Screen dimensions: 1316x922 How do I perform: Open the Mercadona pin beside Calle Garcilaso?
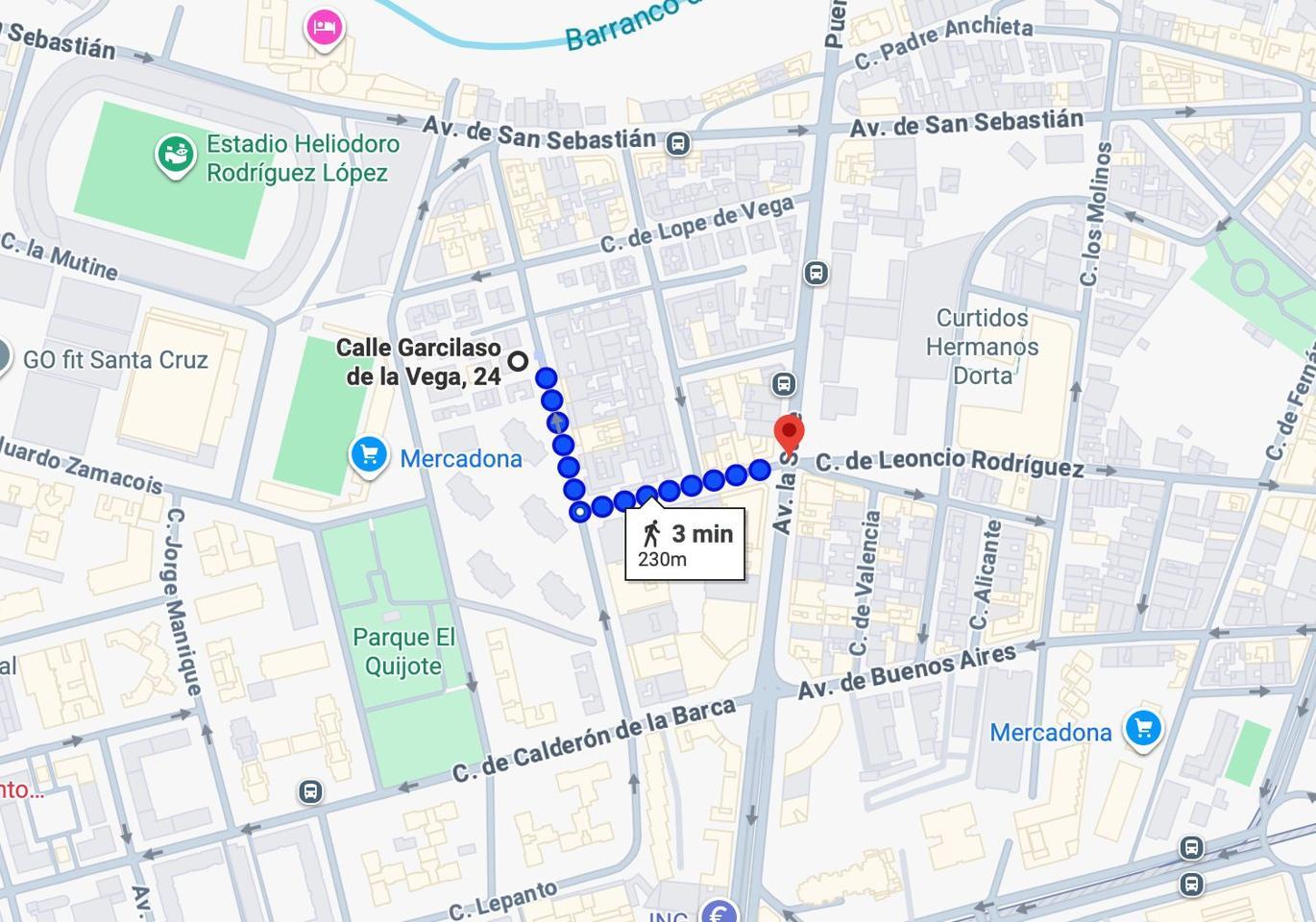369,456
